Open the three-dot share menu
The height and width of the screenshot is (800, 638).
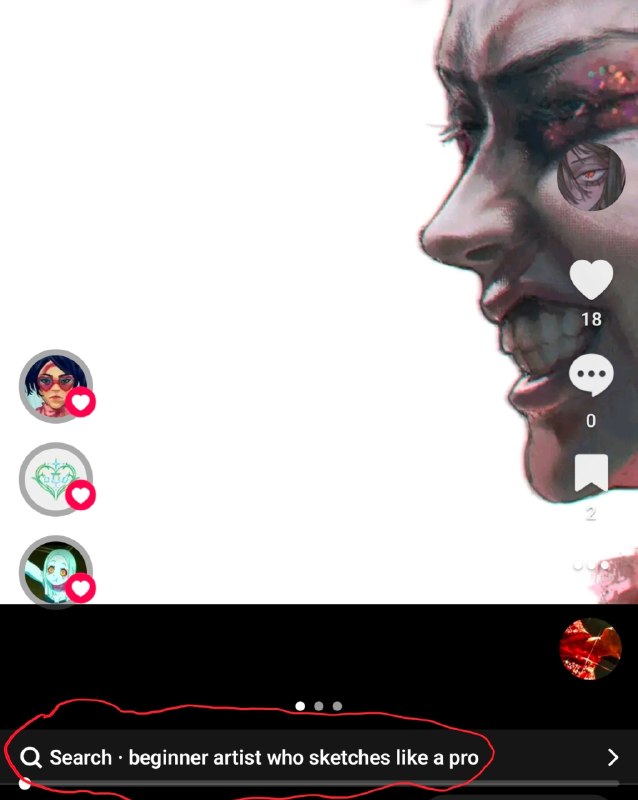(591, 565)
